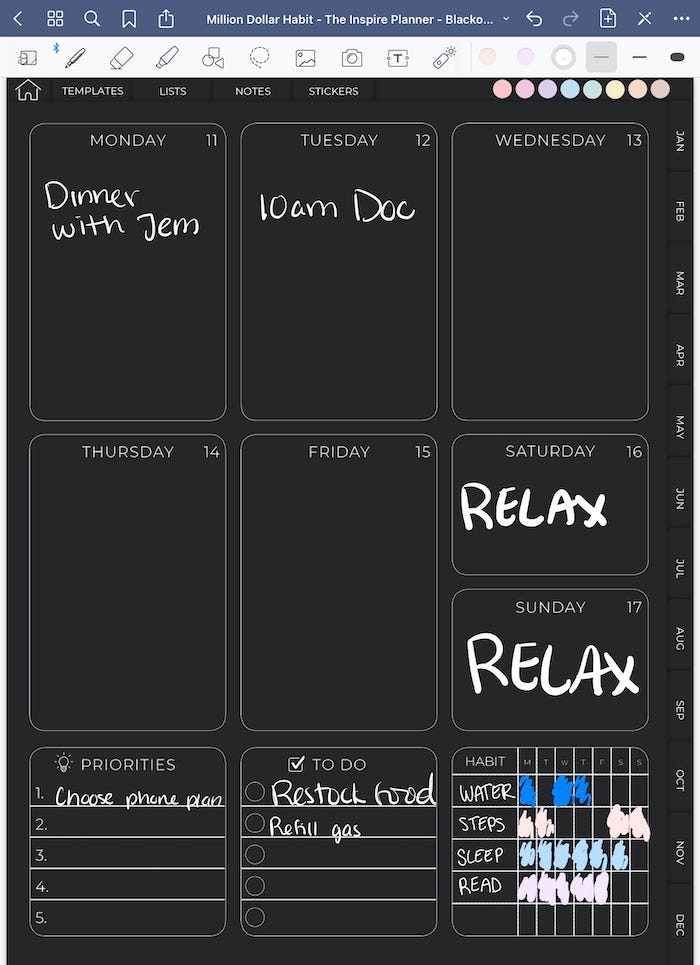
Task: Pick the pink pen color swatch
Action: coord(488,57)
